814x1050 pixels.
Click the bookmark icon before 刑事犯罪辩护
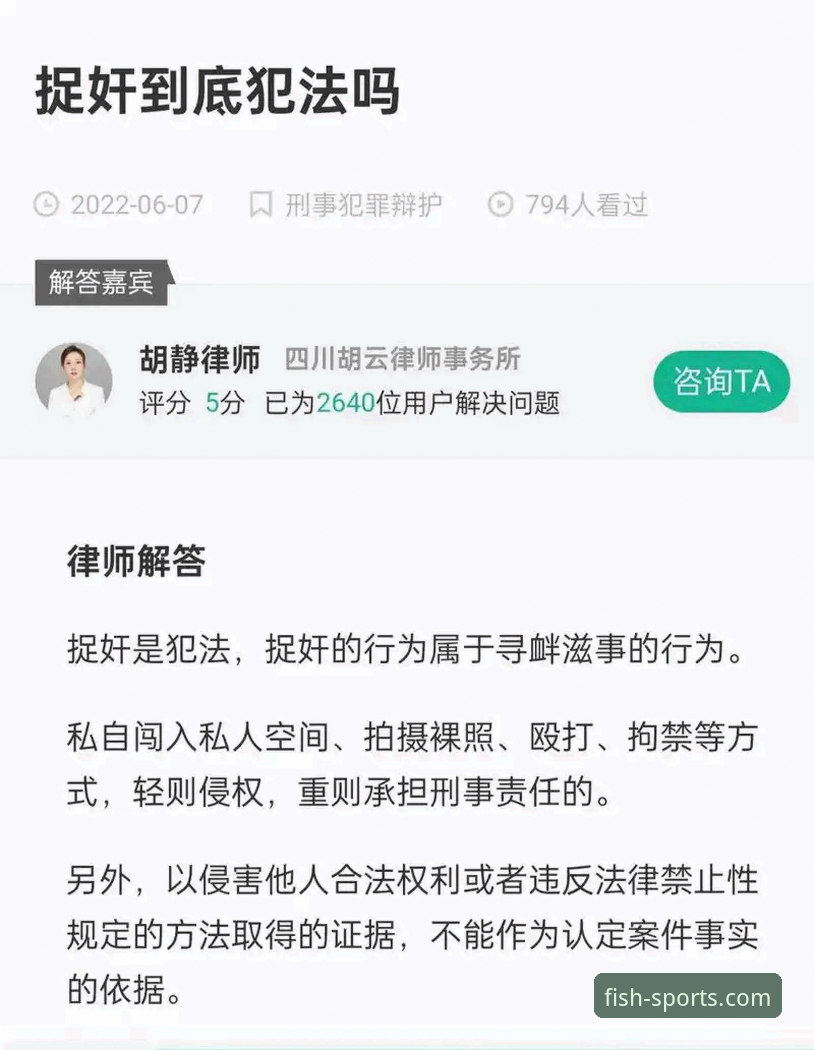pyautogui.click(x=262, y=202)
